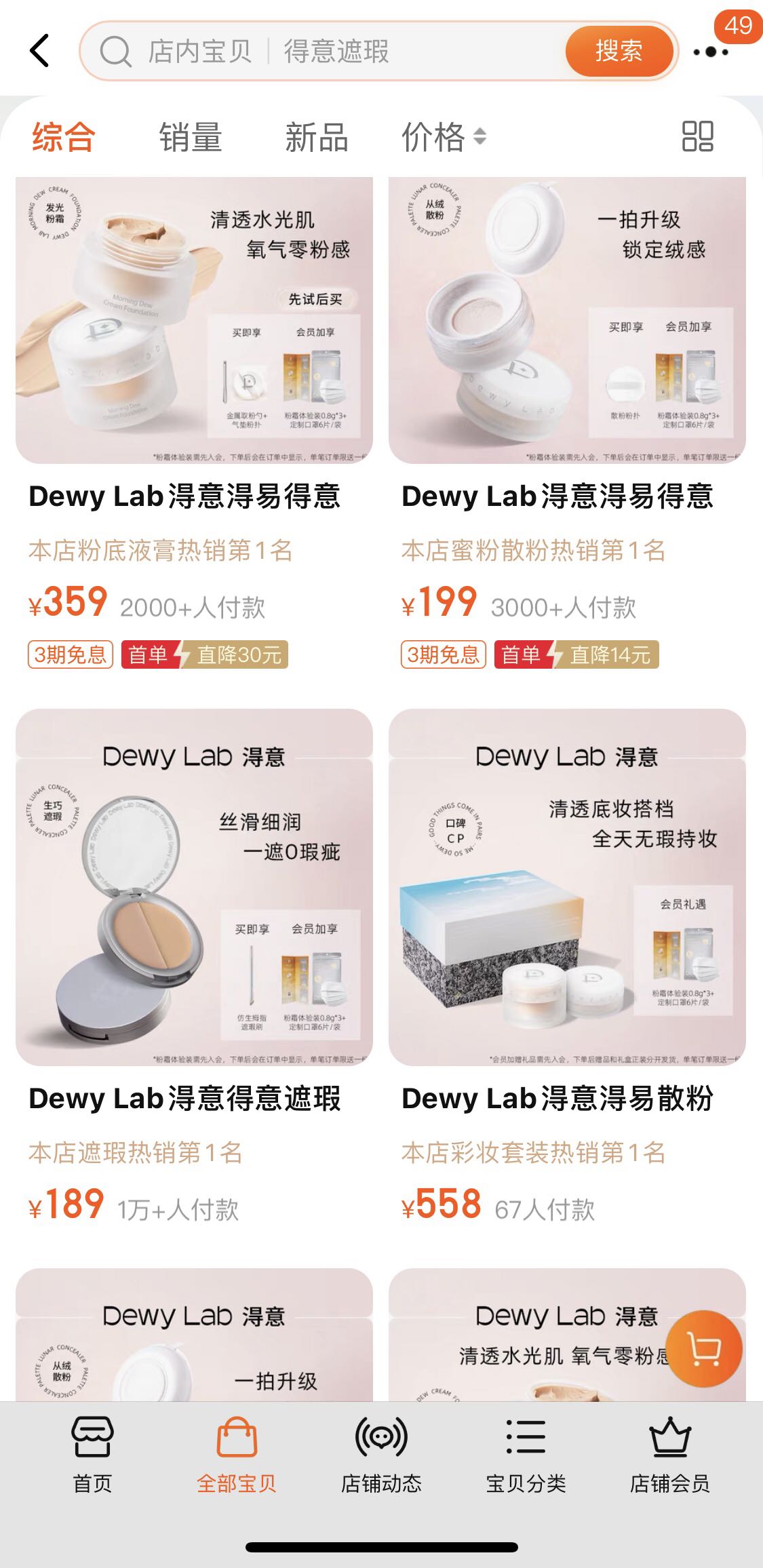Open the floating shopping cart button
This screenshot has height=1568, width=763.
pos(703,1349)
